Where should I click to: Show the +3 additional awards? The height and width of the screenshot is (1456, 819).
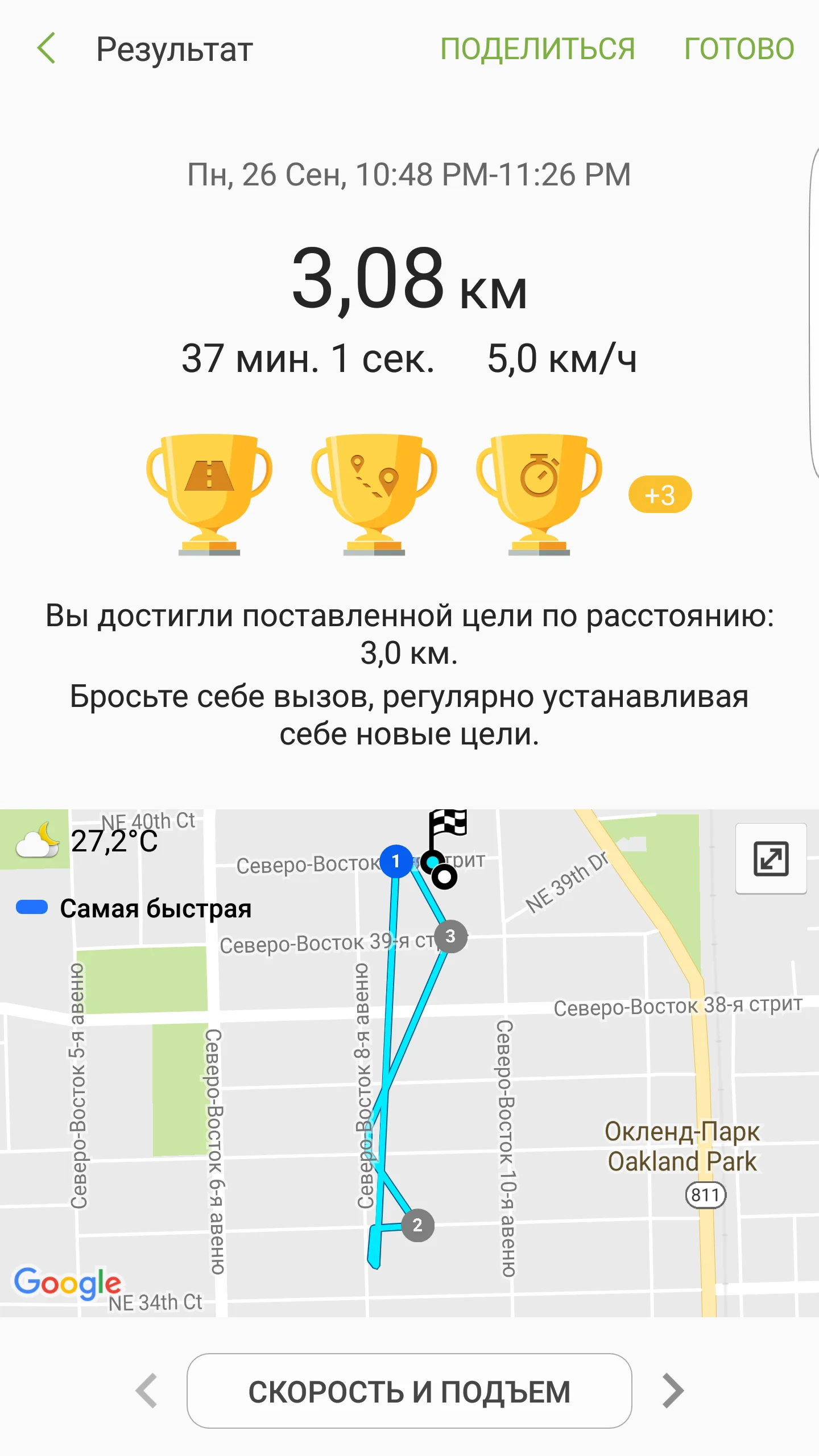point(660,495)
